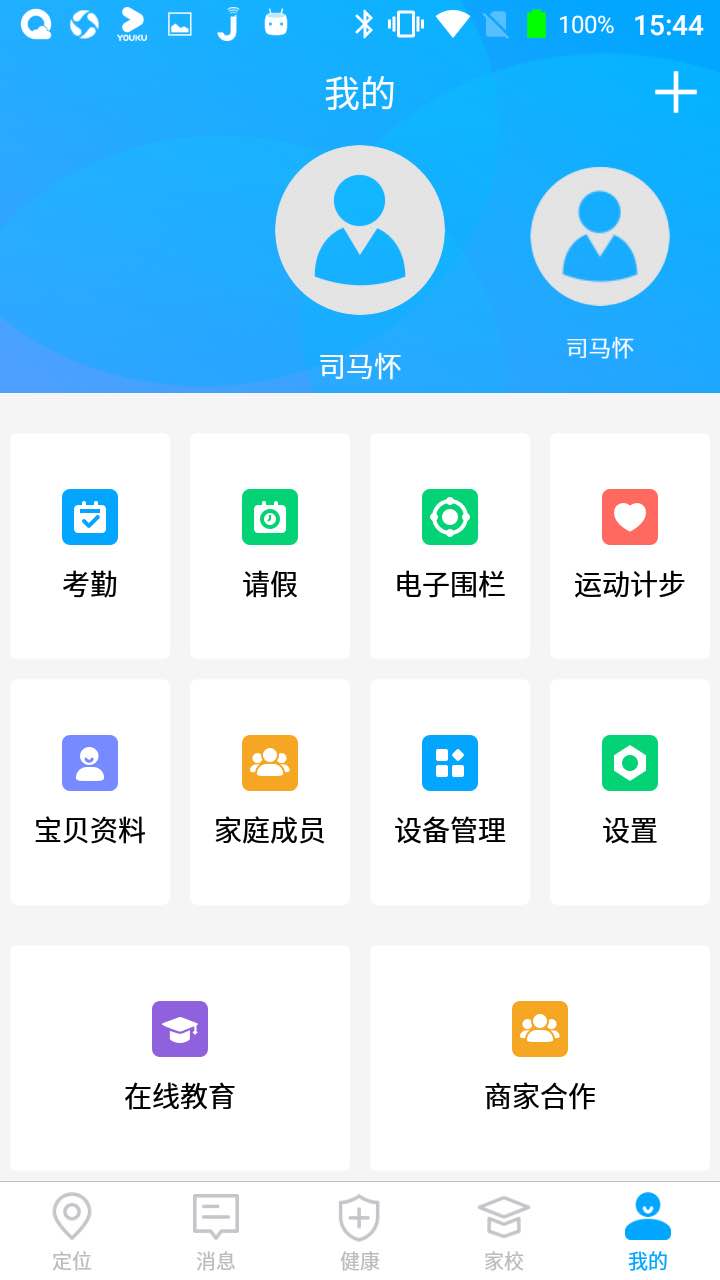Open 电子围栏 geofence
The width and height of the screenshot is (720, 1280).
click(450, 545)
